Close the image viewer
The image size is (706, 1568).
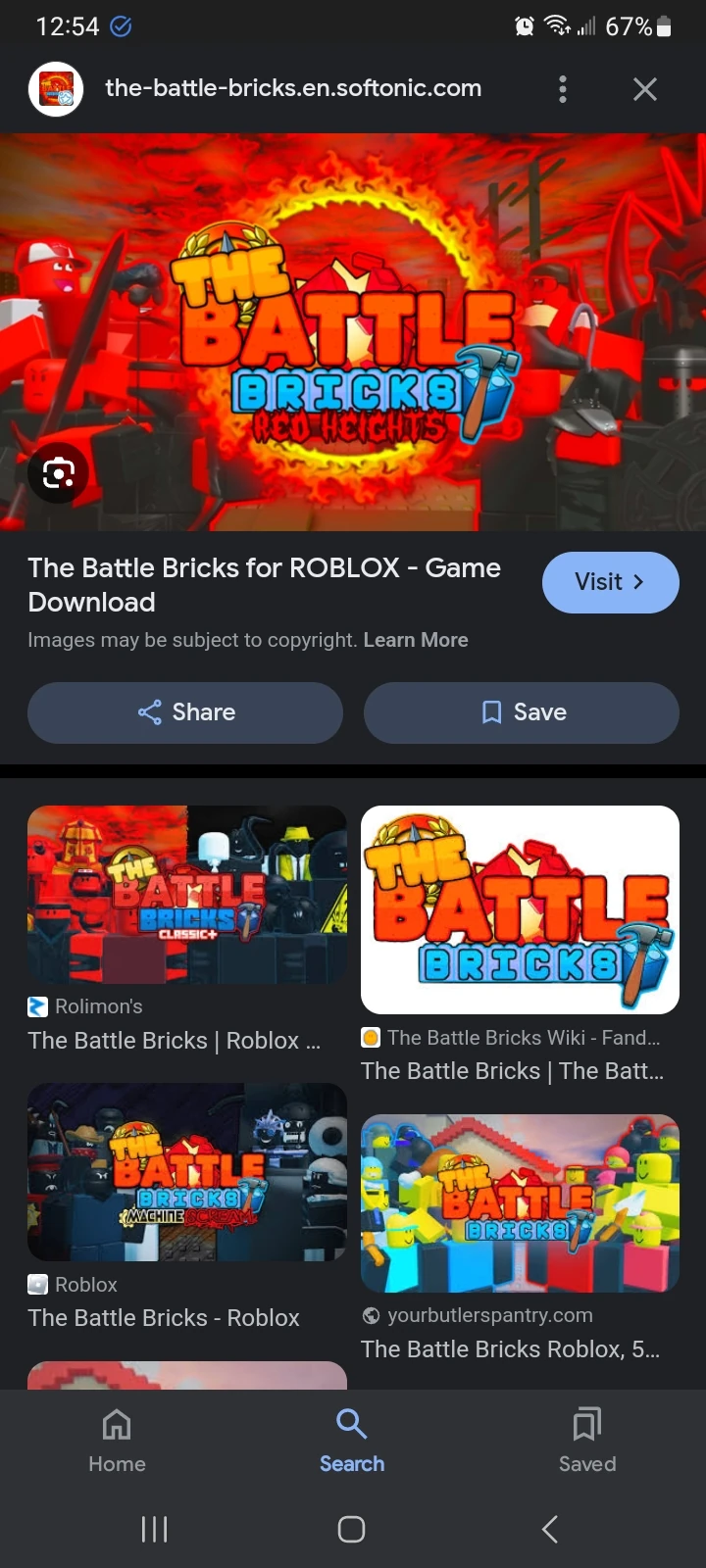(x=644, y=89)
